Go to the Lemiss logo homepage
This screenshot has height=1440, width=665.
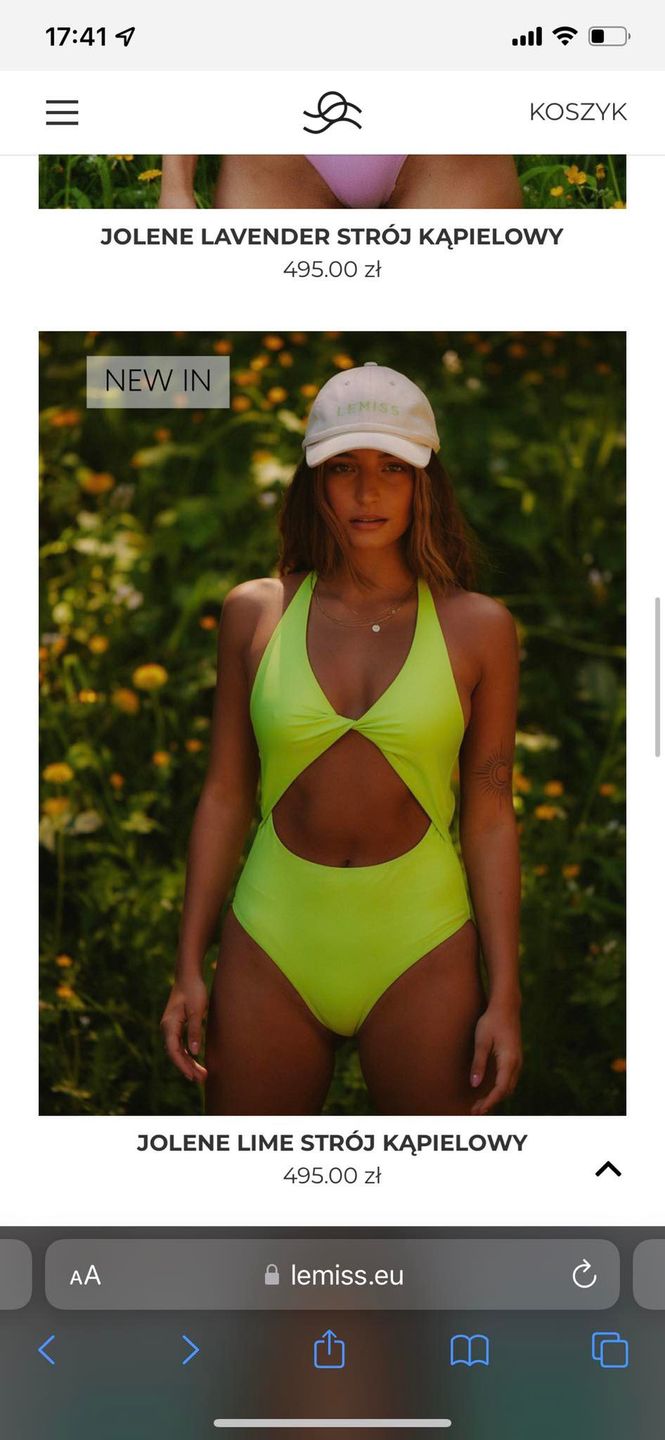coord(332,113)
